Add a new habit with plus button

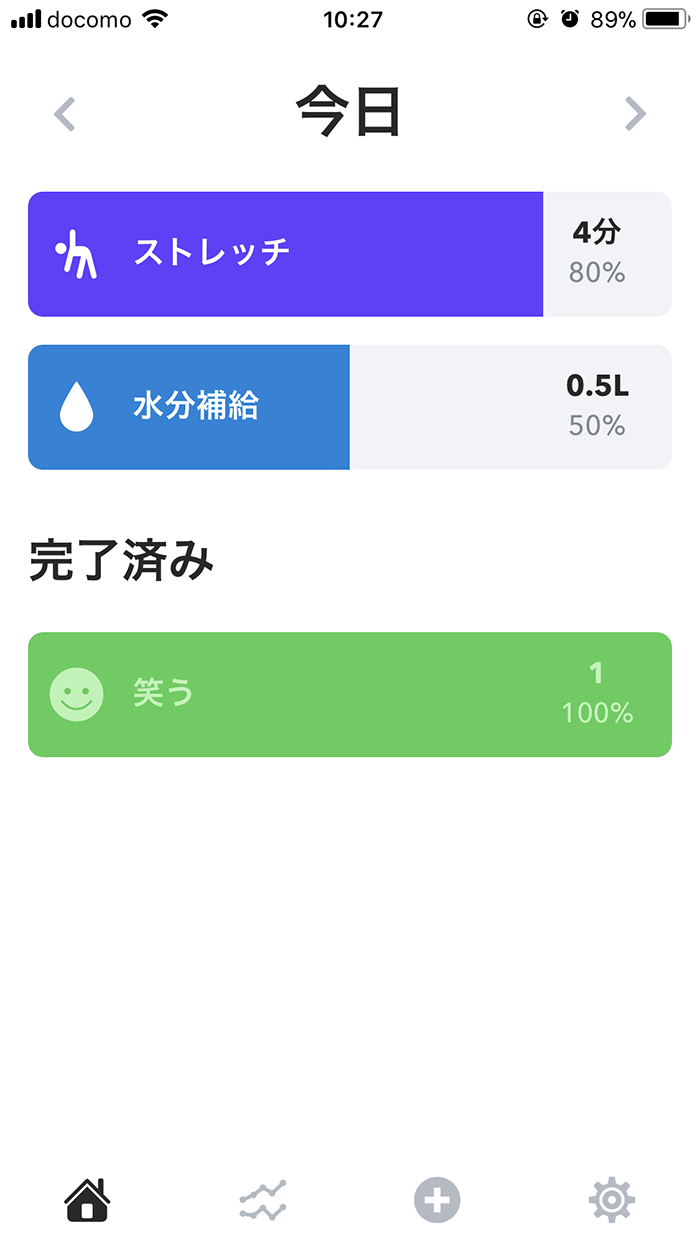(437, 1199)
